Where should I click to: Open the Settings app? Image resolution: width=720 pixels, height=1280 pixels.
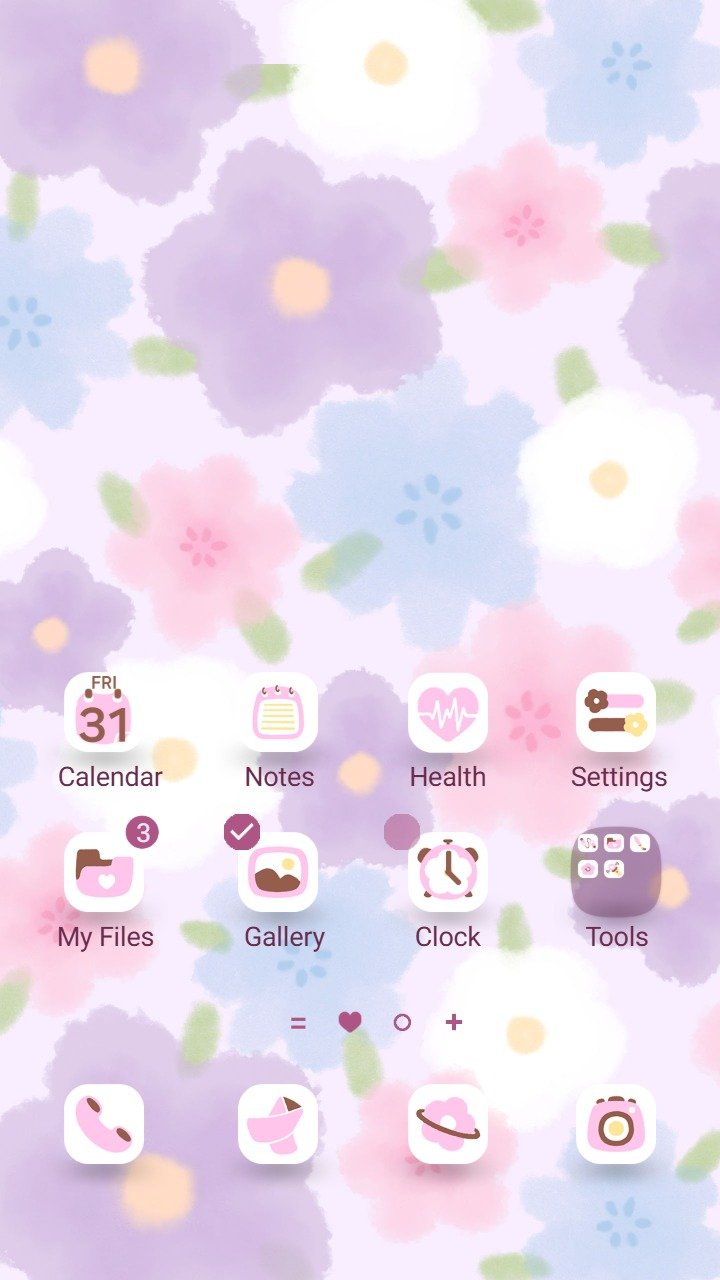click(618, 712)
